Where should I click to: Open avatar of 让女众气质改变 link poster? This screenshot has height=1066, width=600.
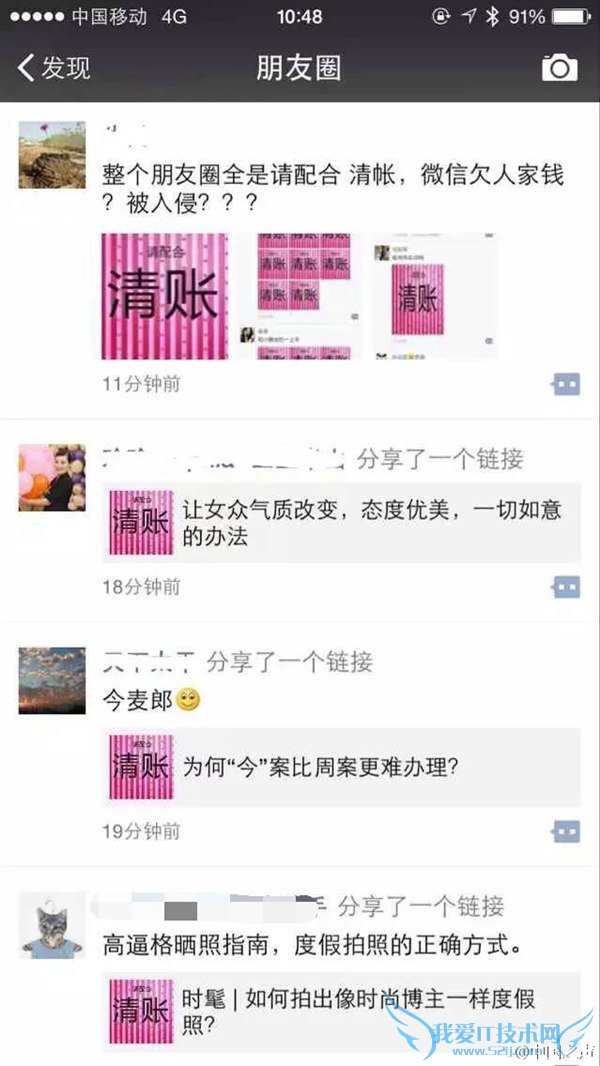(52, 478)
